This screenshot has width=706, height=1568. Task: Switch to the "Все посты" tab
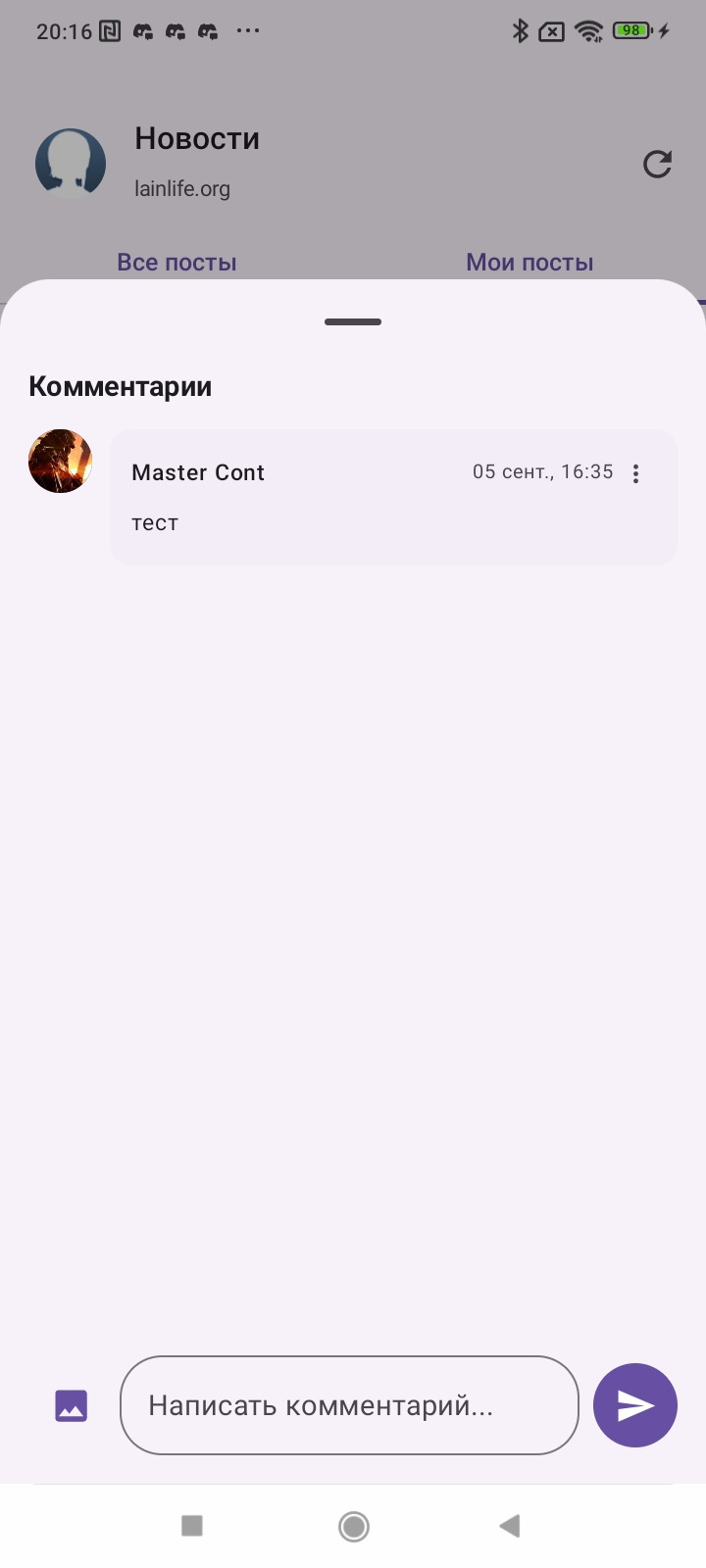pyautogui.click(x=176, y=262)
